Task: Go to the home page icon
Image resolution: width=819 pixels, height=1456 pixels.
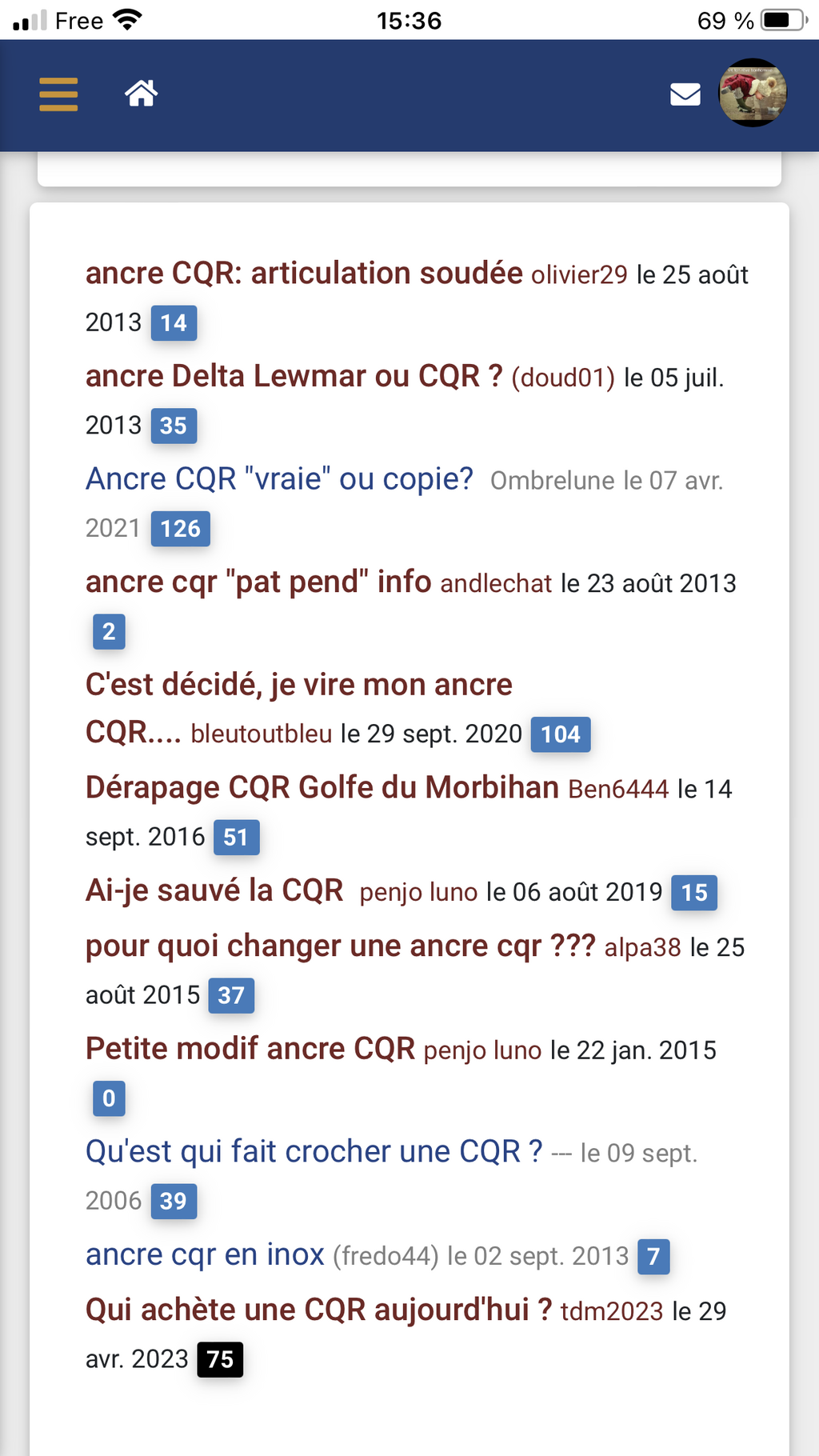Action: [141, 94]
